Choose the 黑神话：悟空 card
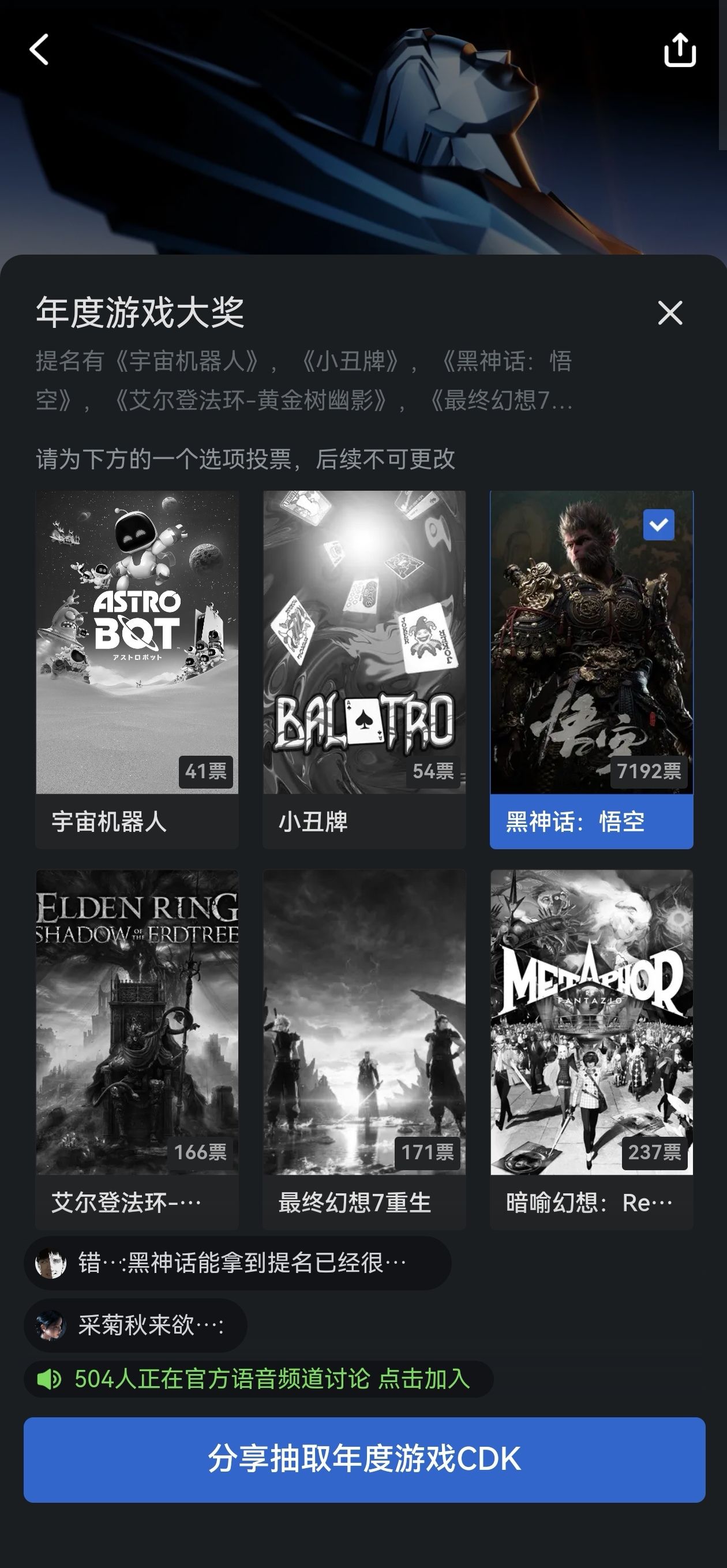 click(x=591, y=669)
